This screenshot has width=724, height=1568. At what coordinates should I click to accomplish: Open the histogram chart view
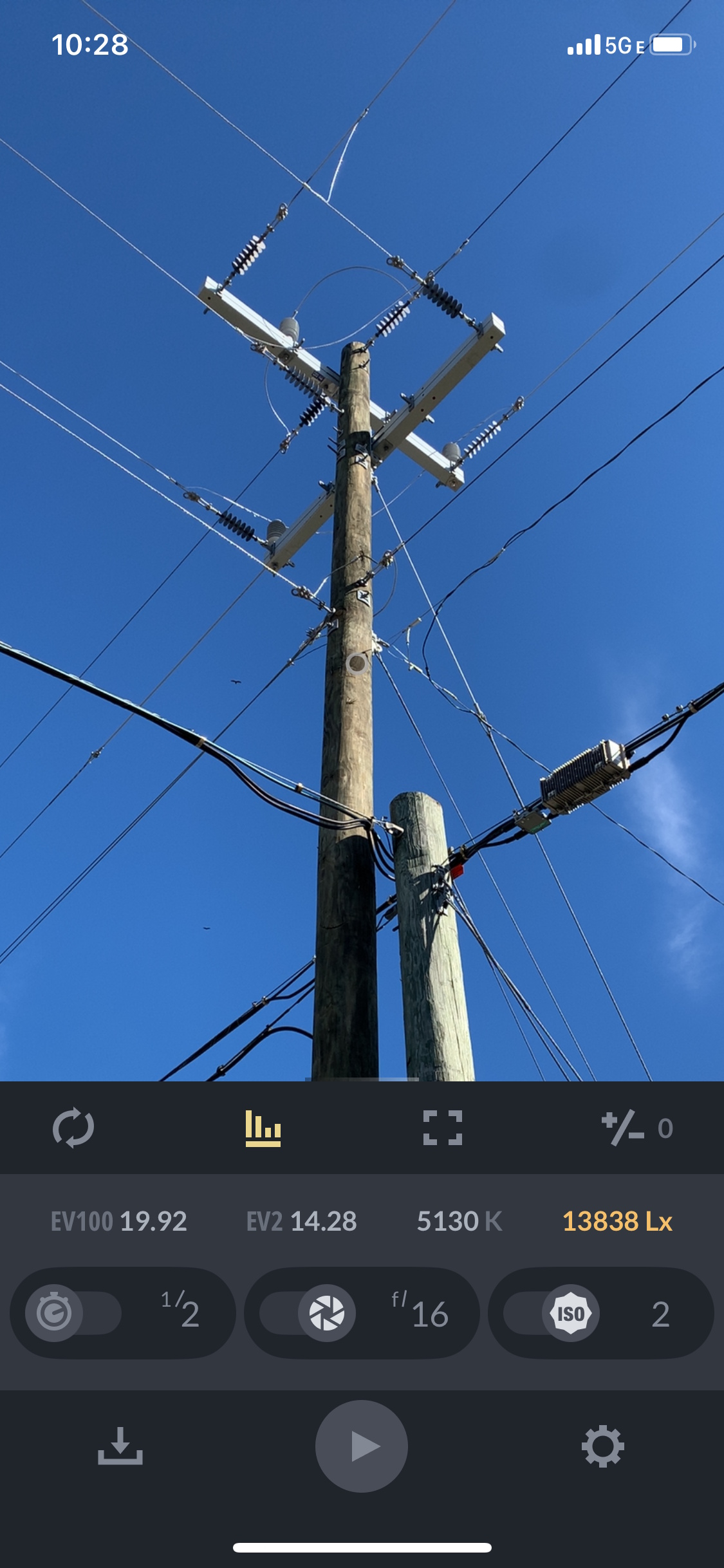tap(263, 1128)
